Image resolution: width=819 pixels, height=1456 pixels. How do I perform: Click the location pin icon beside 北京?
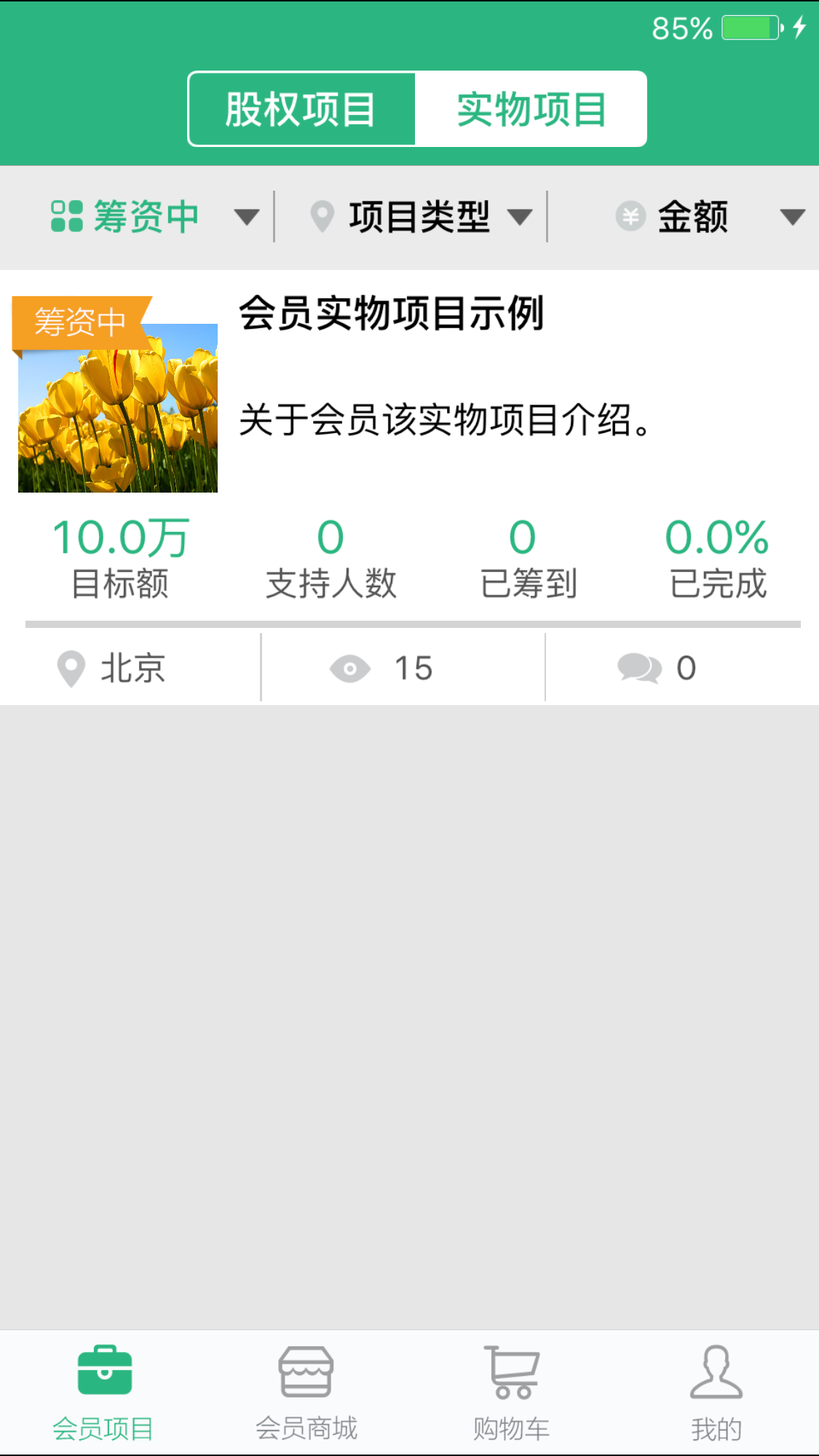70,667
